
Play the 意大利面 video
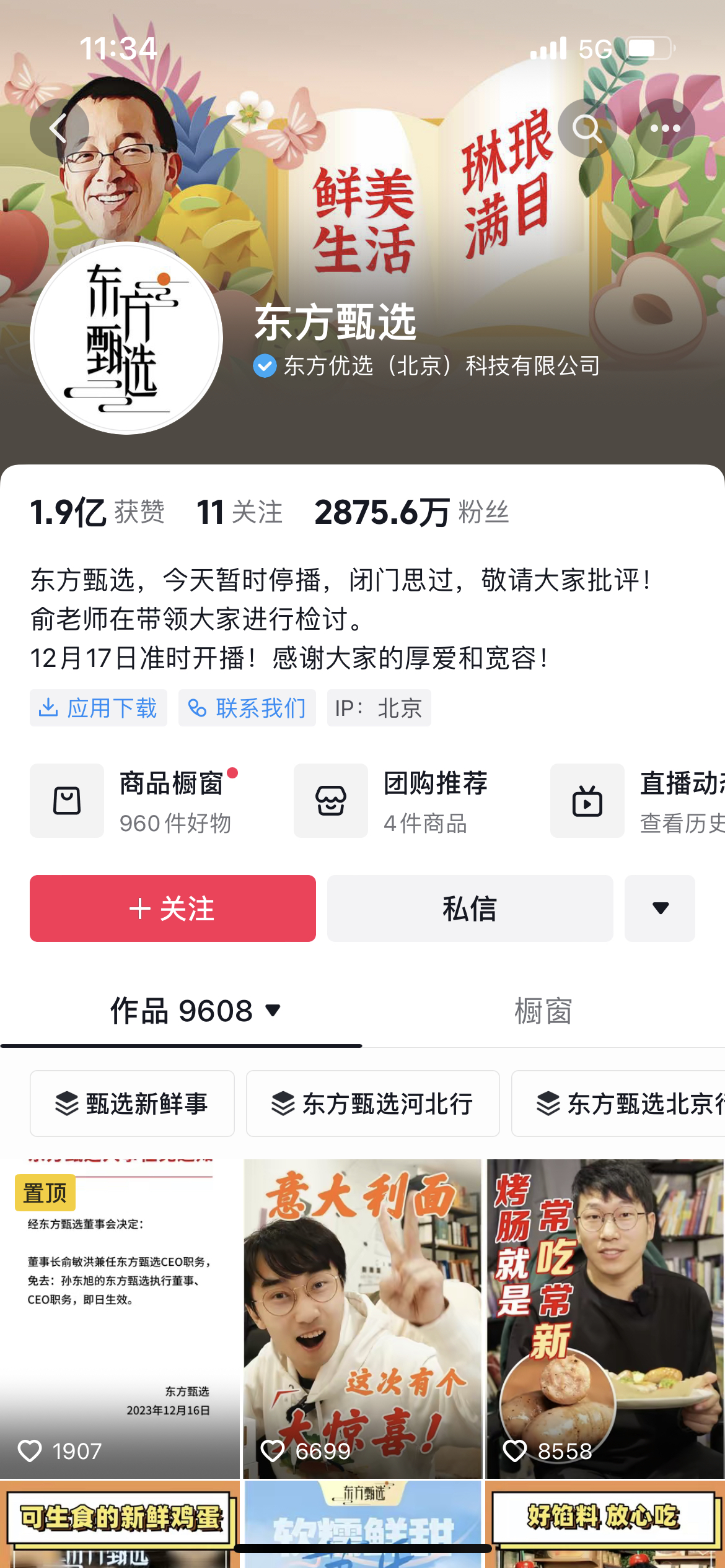tap(362, 1319)
